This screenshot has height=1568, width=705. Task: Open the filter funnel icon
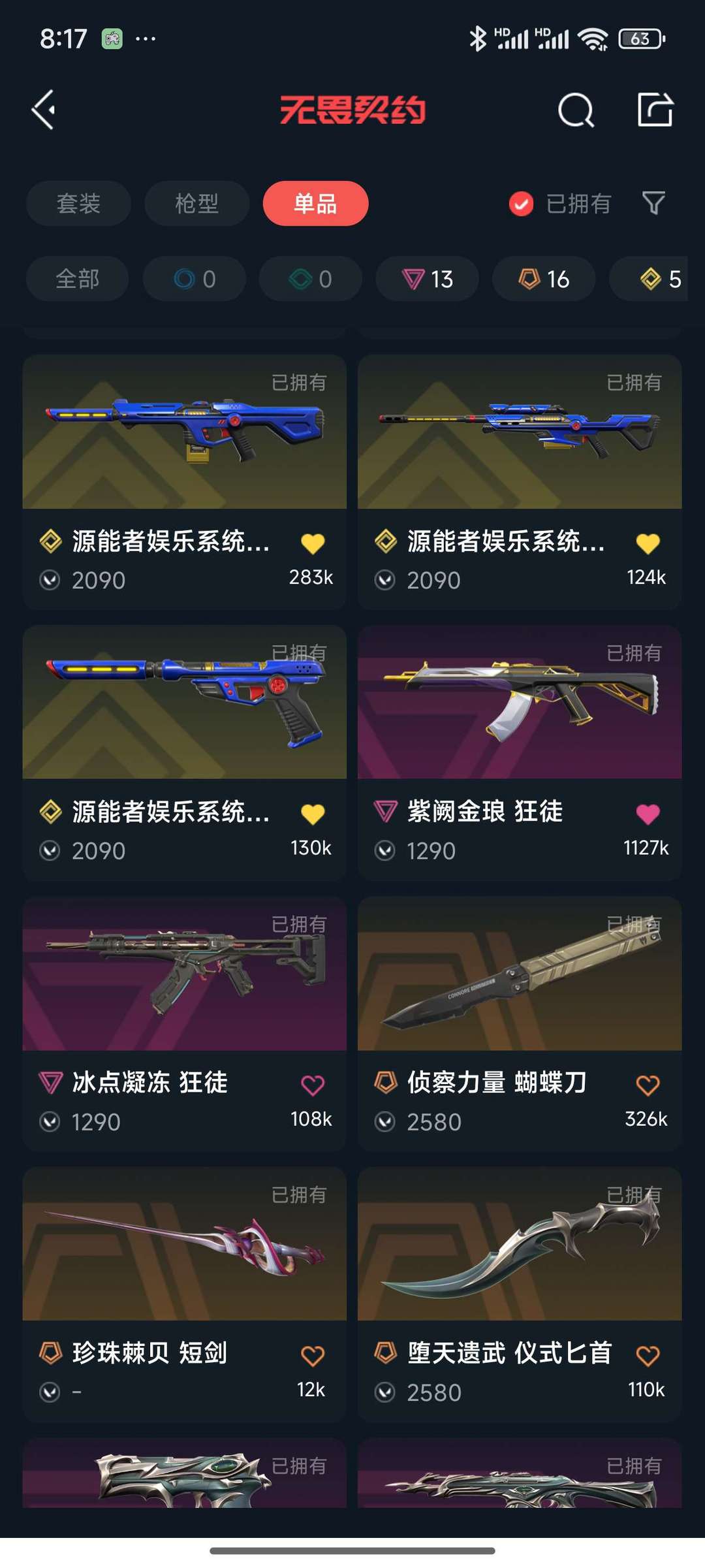(x=653, y=204)
